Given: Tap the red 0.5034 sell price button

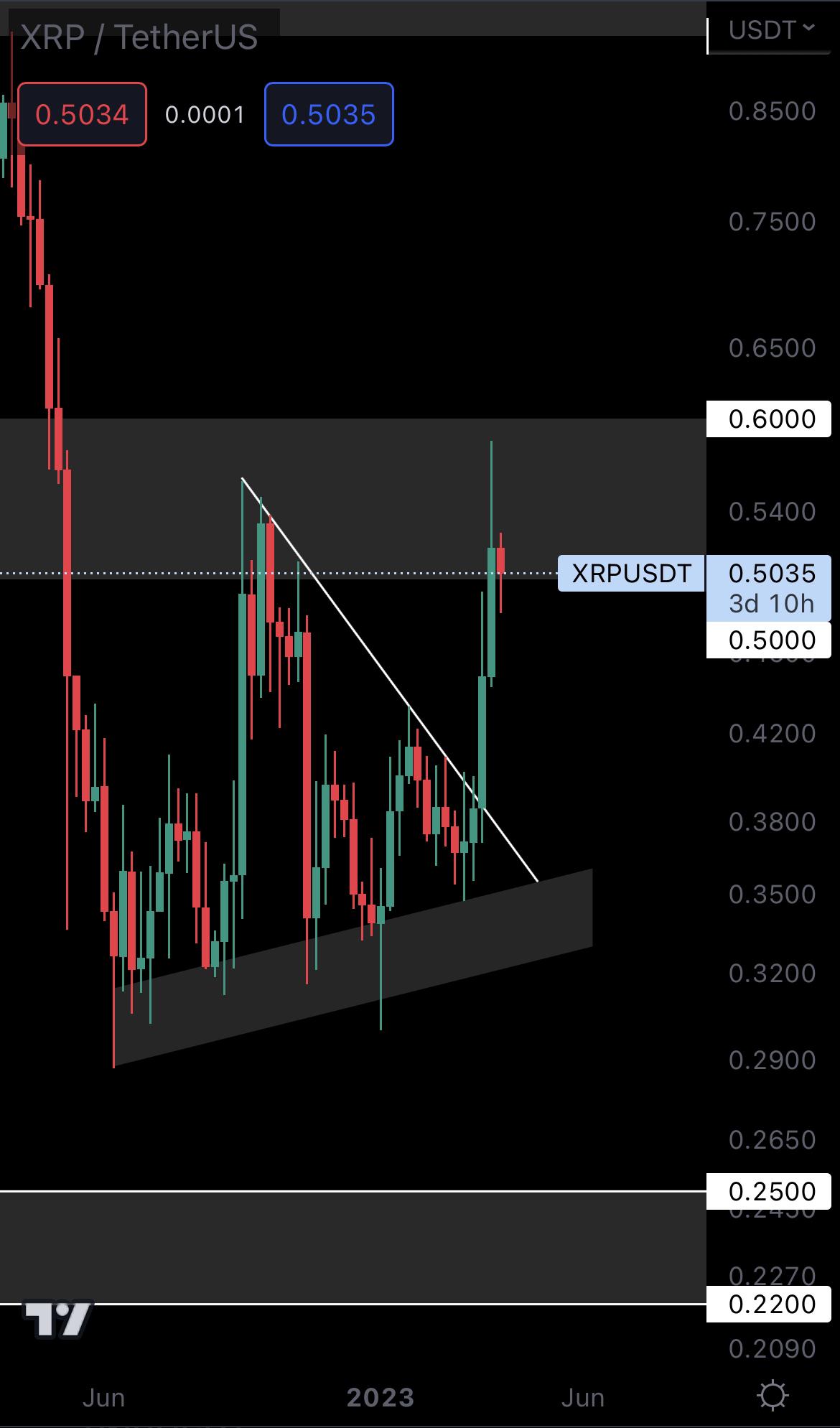Looking at the screenshot, I should [x=82, y=115].
